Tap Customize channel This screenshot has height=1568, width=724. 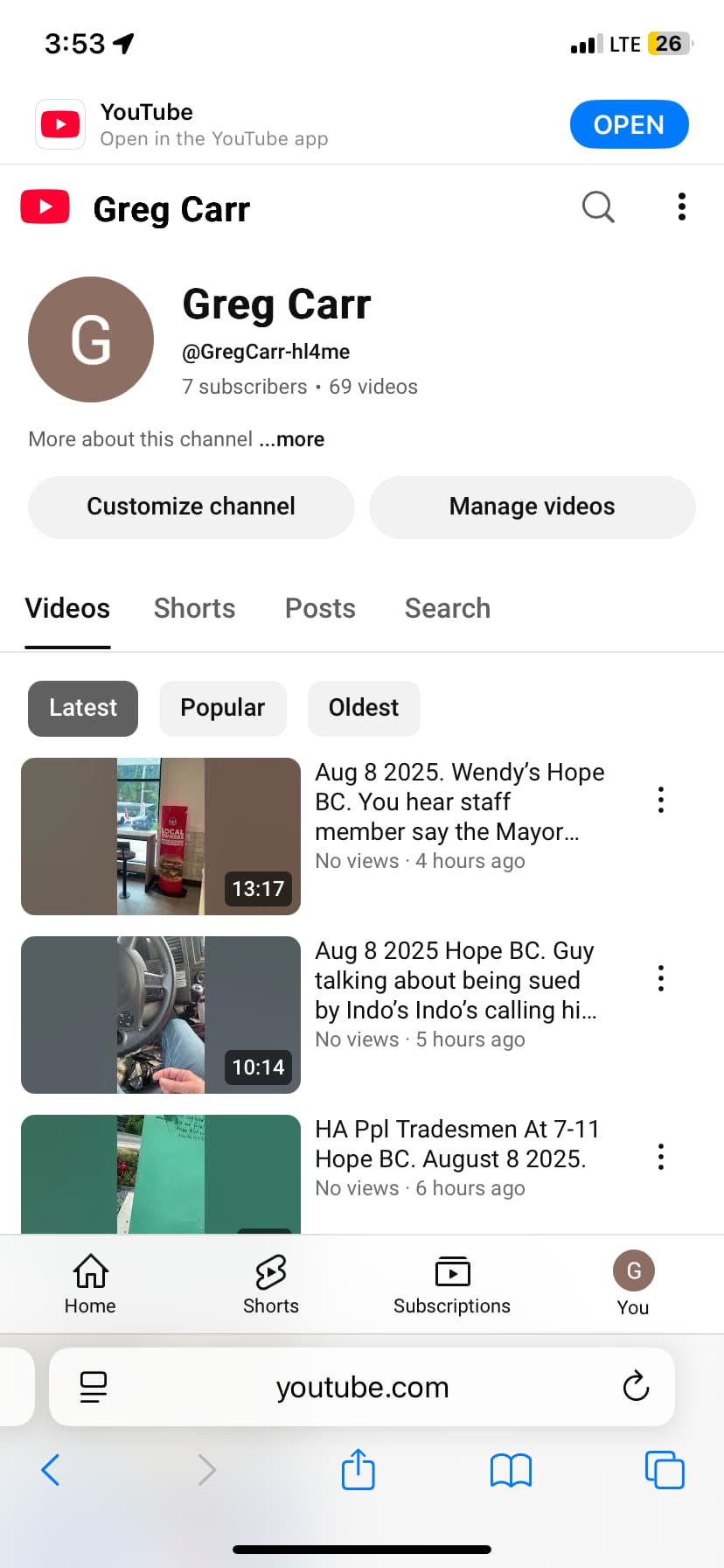[191, 507]
